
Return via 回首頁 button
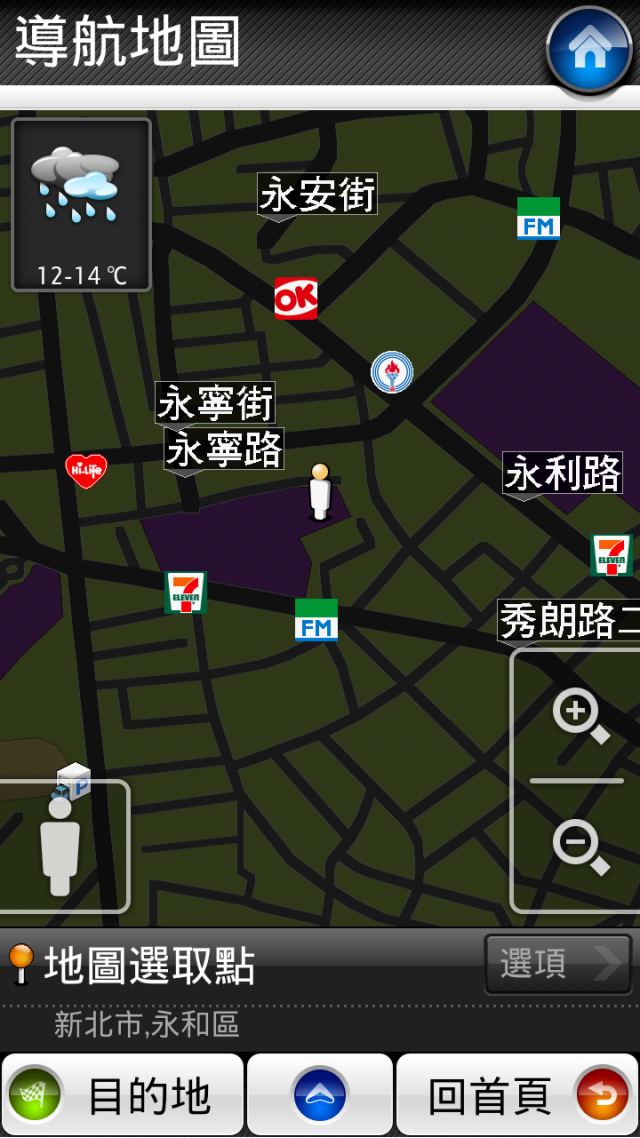(517, 1095)
